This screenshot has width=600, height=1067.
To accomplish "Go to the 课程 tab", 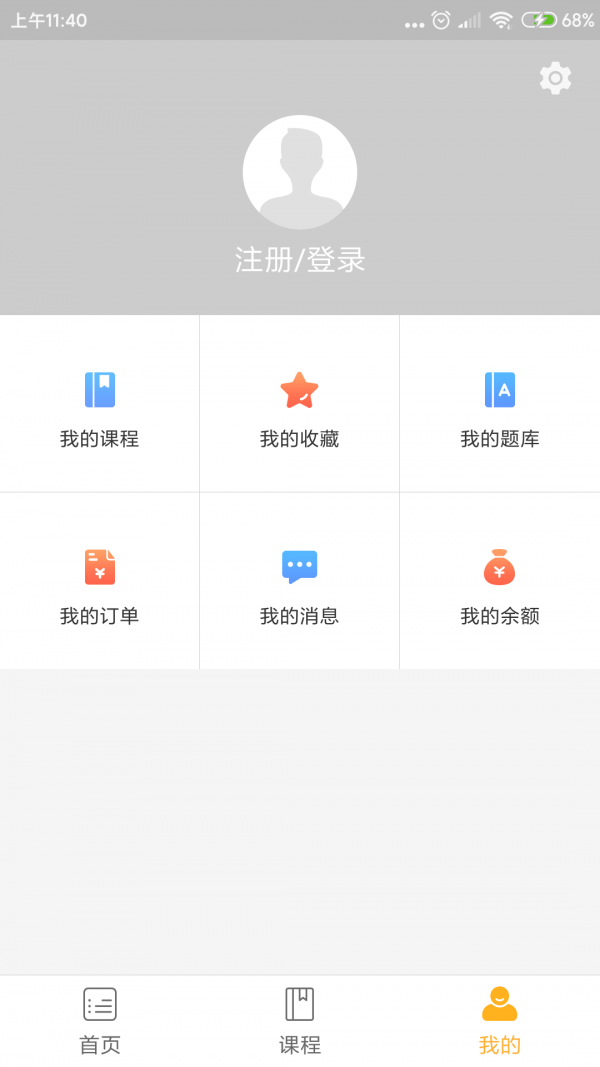I will click(300, 1020).
